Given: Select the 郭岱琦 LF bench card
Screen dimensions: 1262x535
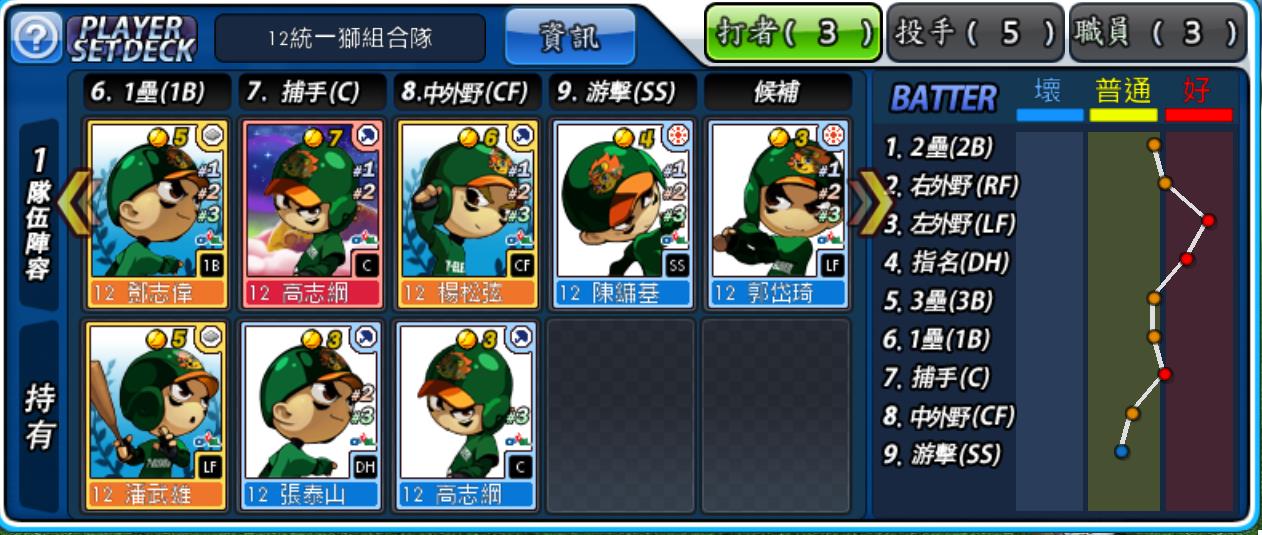Looking at the screenshot, I should pyautogui.click(x=776, y=212).
